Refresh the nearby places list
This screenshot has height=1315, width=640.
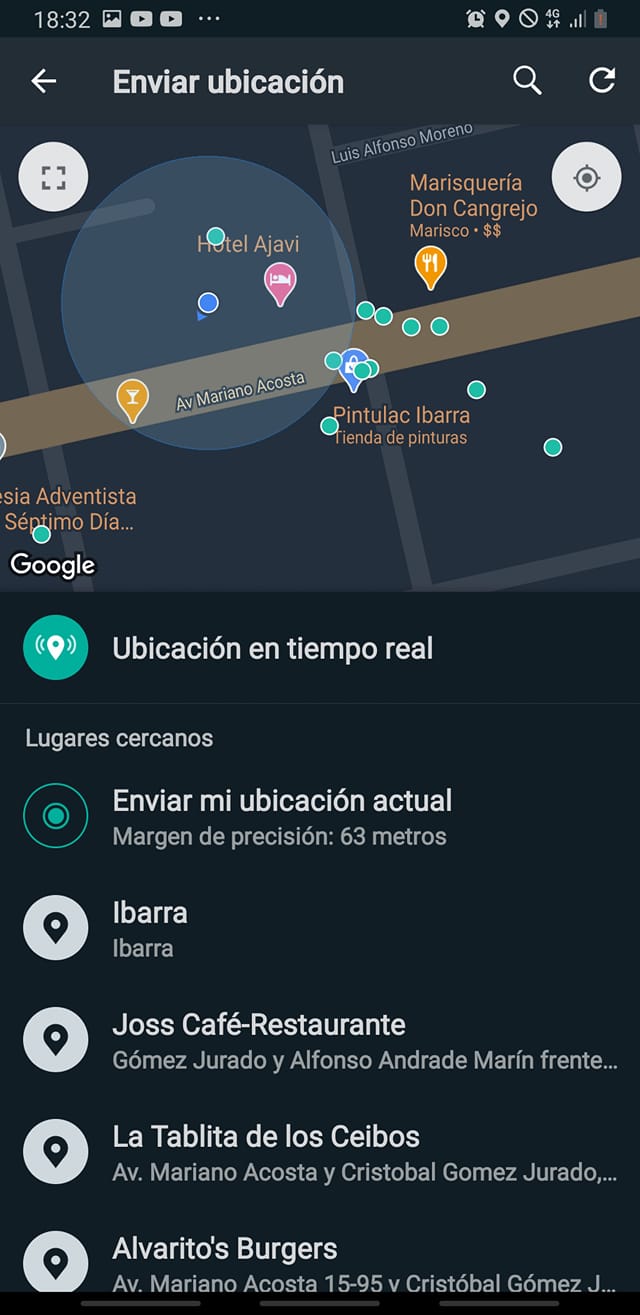602,81
